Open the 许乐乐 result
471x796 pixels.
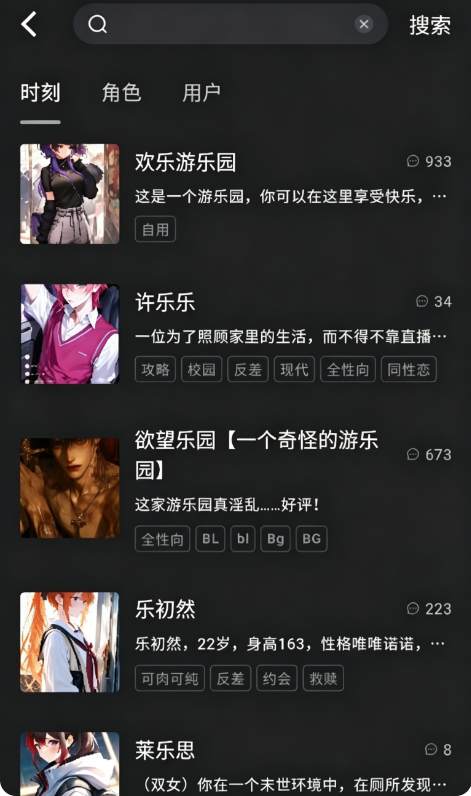236,334
